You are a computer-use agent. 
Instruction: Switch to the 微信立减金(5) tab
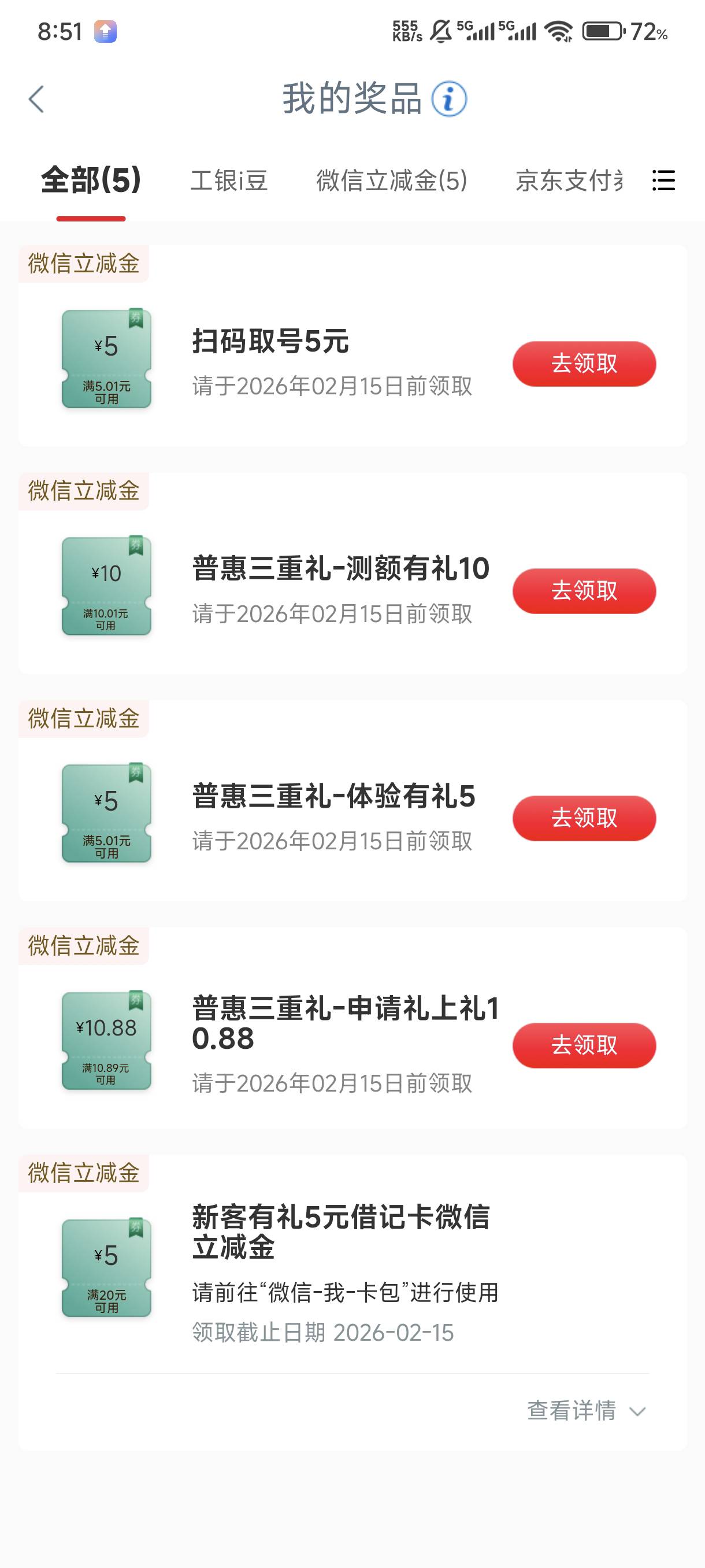coord(392,181)
